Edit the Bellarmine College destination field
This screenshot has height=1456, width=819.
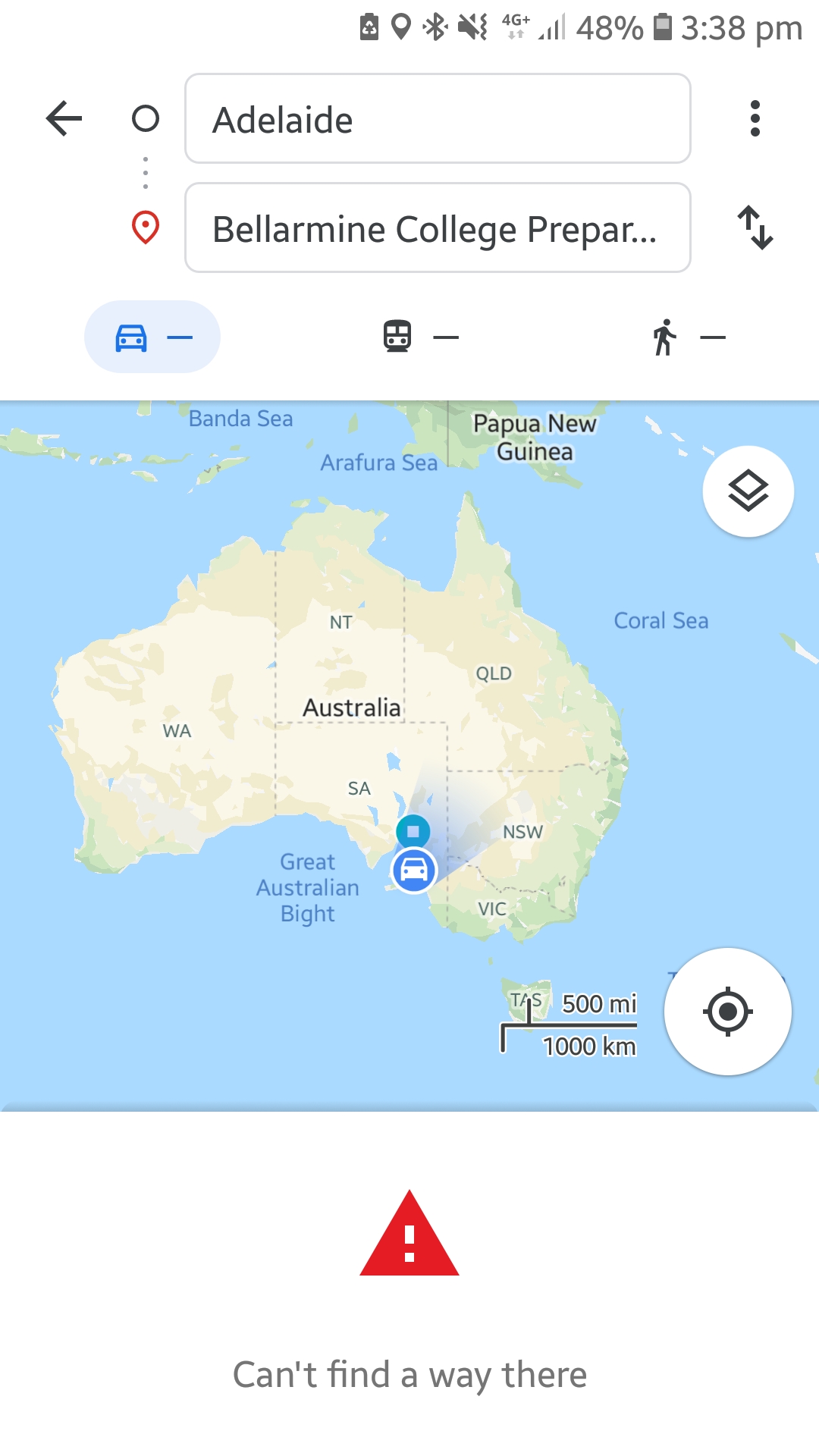tap(438, 227)
